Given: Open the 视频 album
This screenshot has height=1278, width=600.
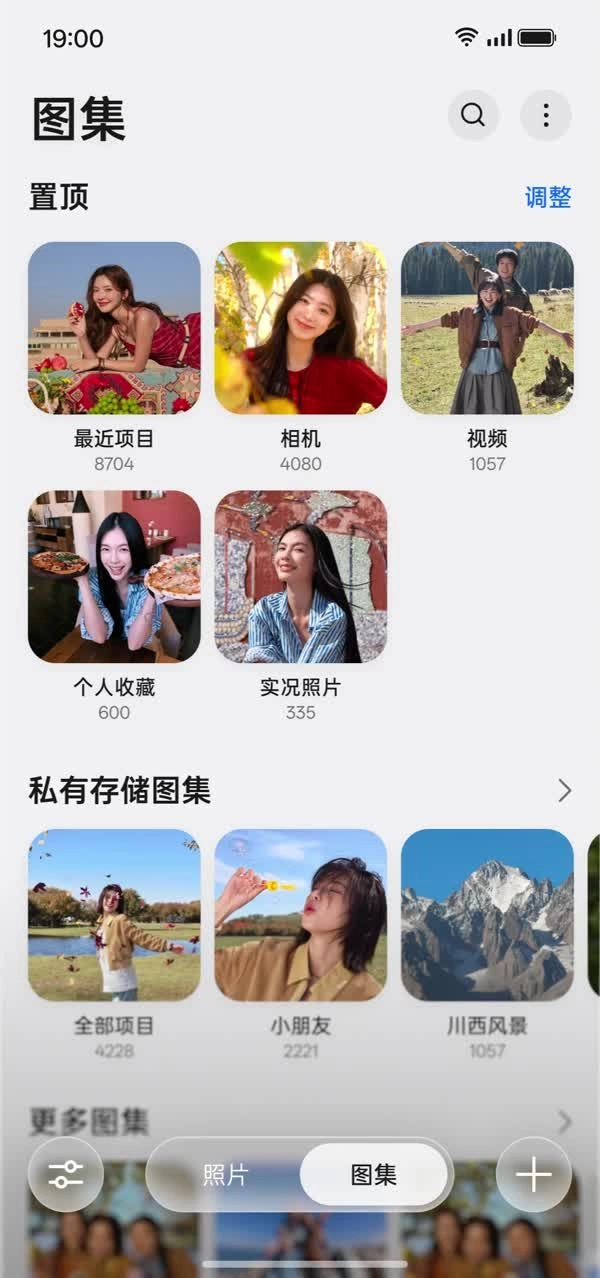Looking at the screenshot, I should (487, 328).
